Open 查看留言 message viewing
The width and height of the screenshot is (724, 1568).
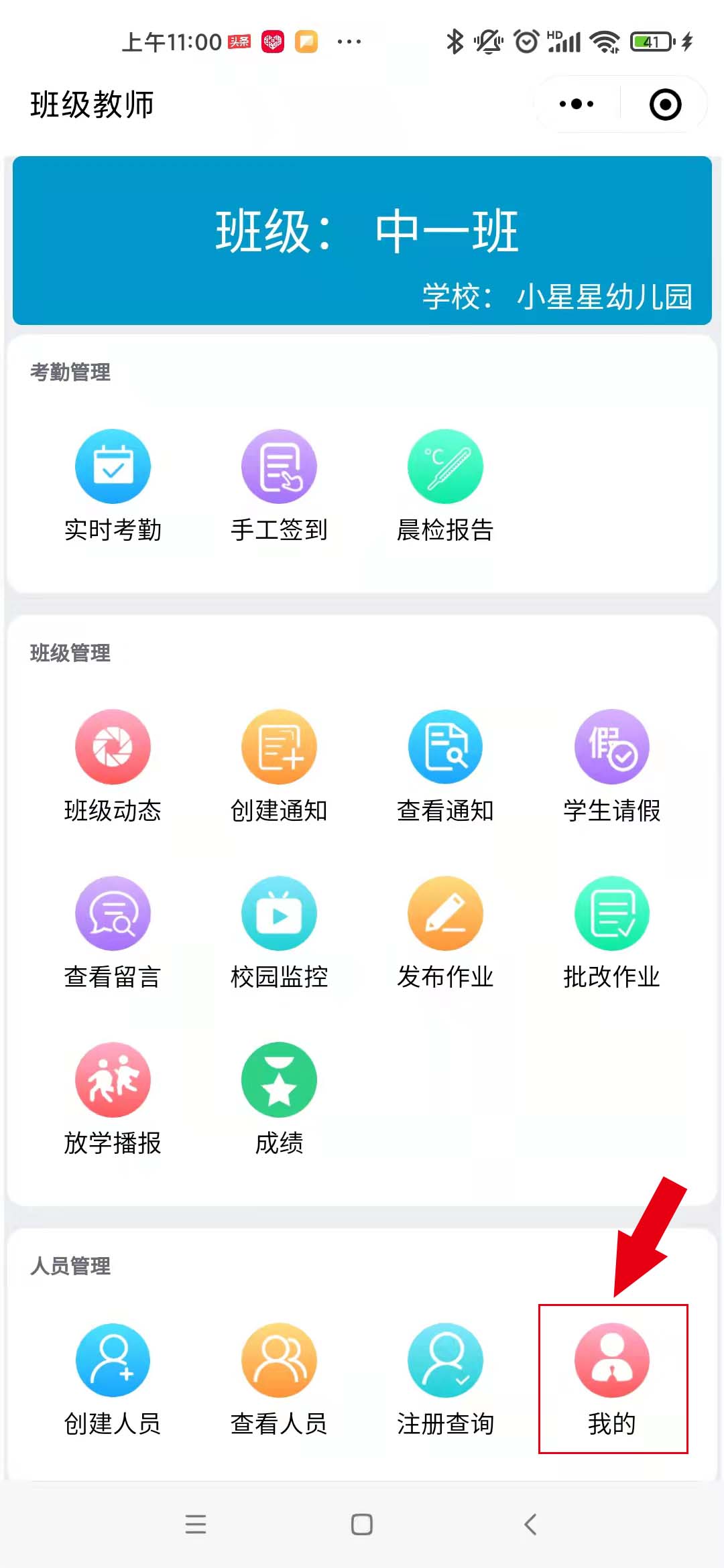tap(113, 913)
